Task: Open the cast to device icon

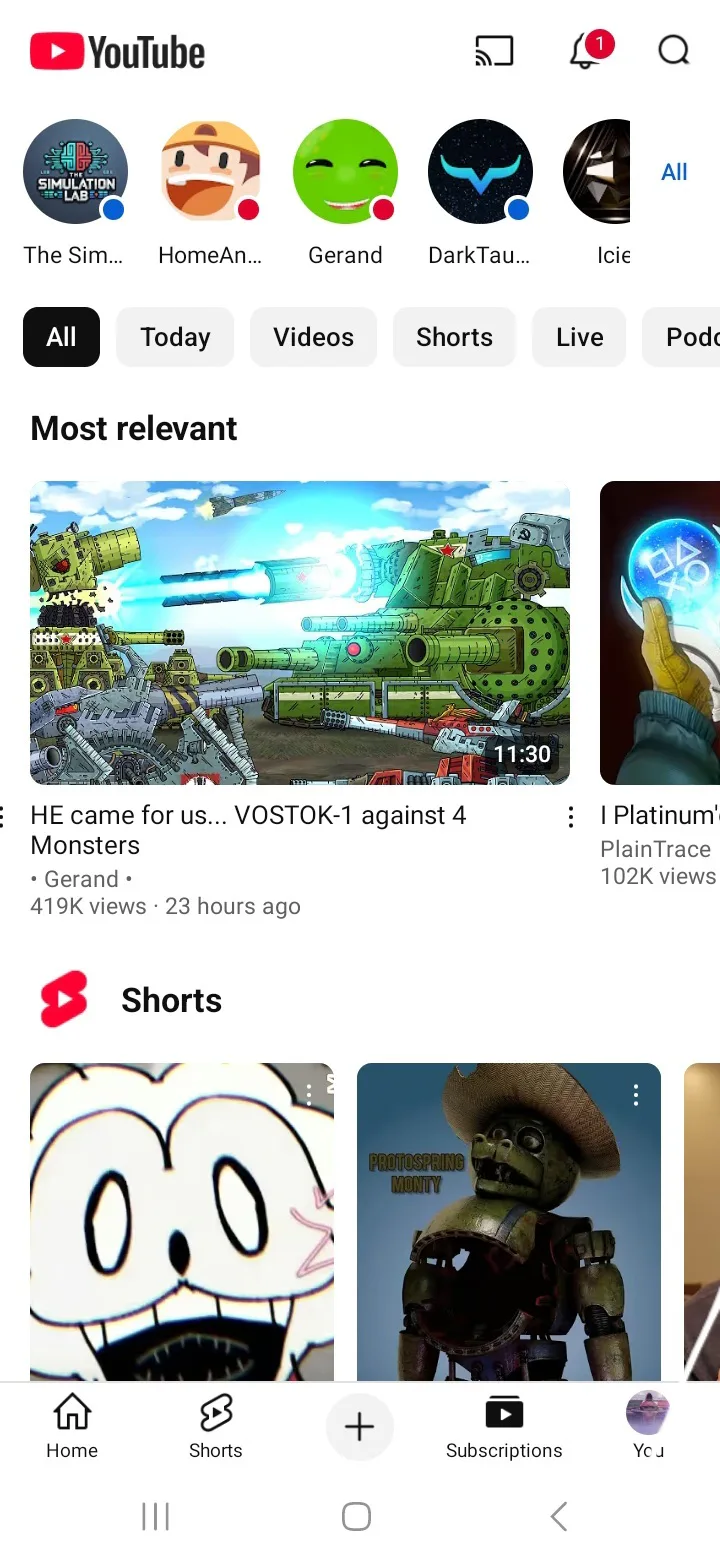Action: click(494, 51)
